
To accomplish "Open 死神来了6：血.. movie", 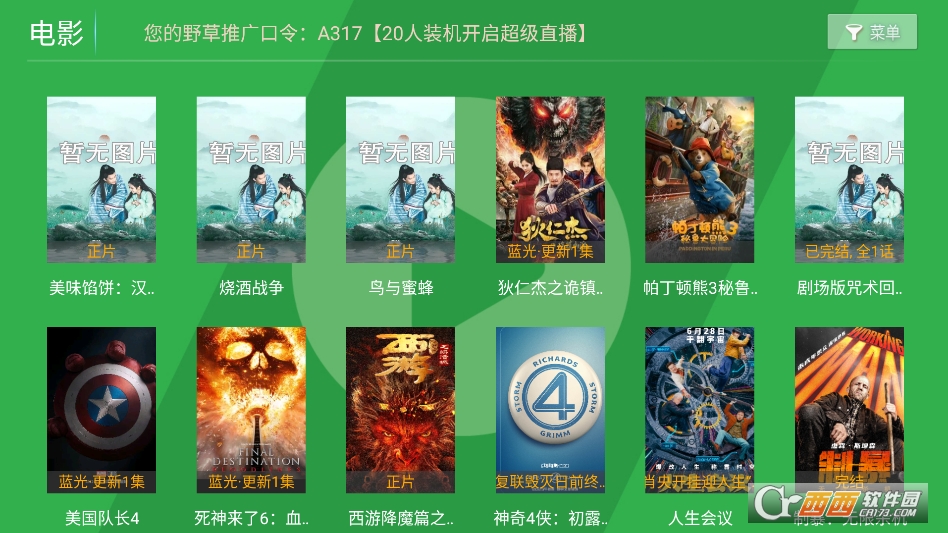I will click(x=251, y=410).
